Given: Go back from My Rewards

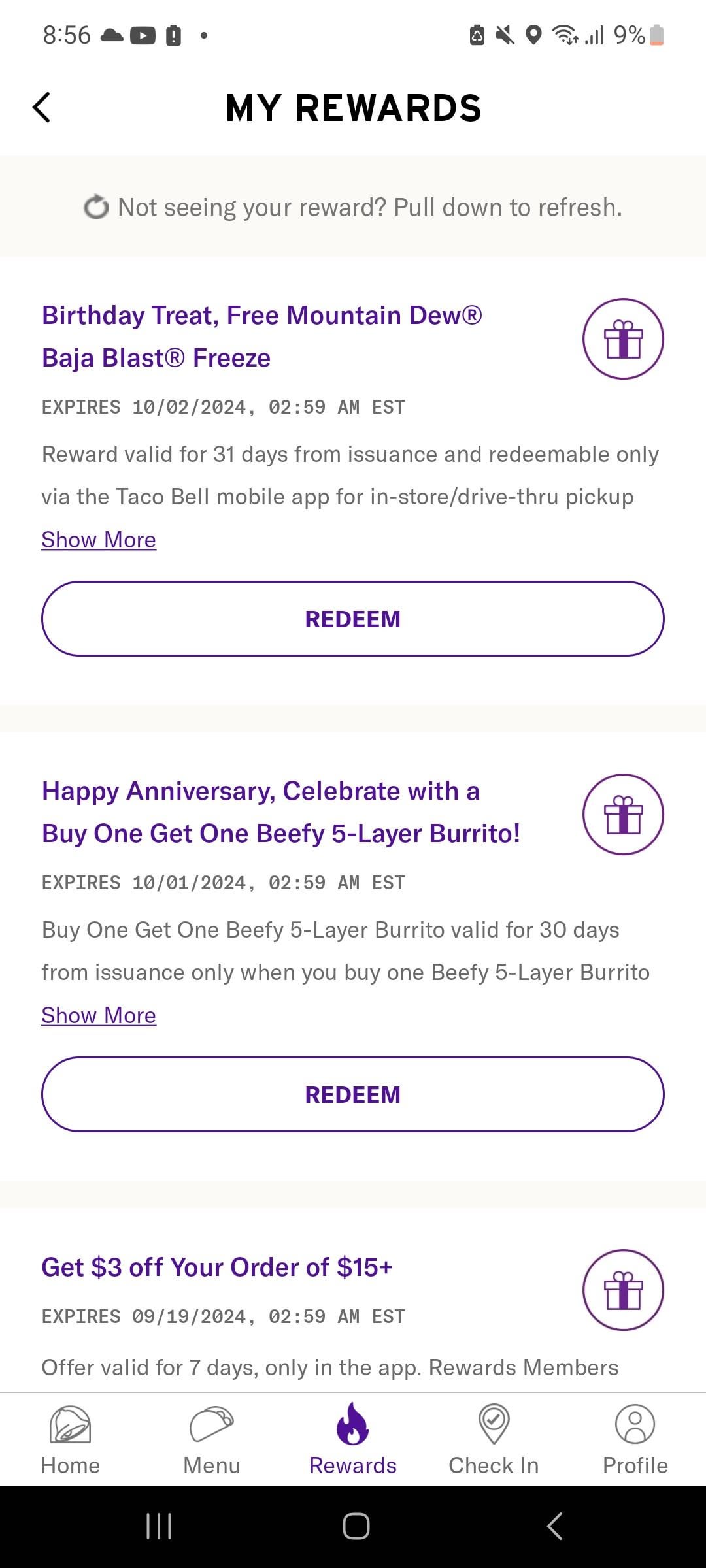Looking at the screenshot, I should (x=42, y=108).
